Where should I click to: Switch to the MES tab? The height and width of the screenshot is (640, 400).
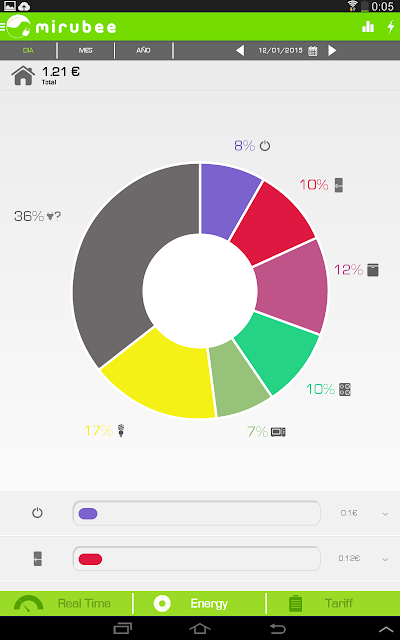[x=86, y=51]
